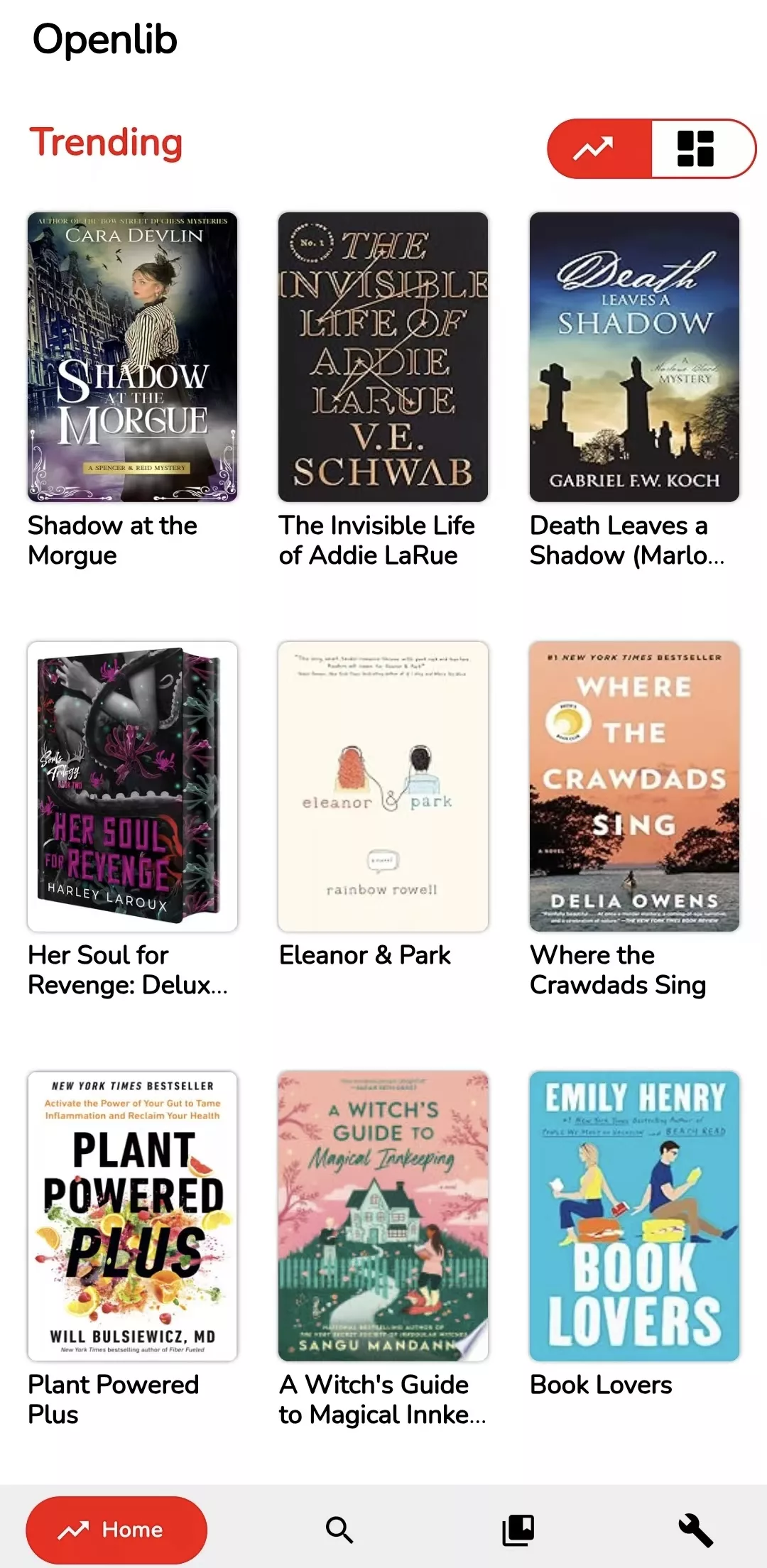The image size is (767, 1568).
Task: View Death Leaves a Shadow book
Action: coord(634,356)
